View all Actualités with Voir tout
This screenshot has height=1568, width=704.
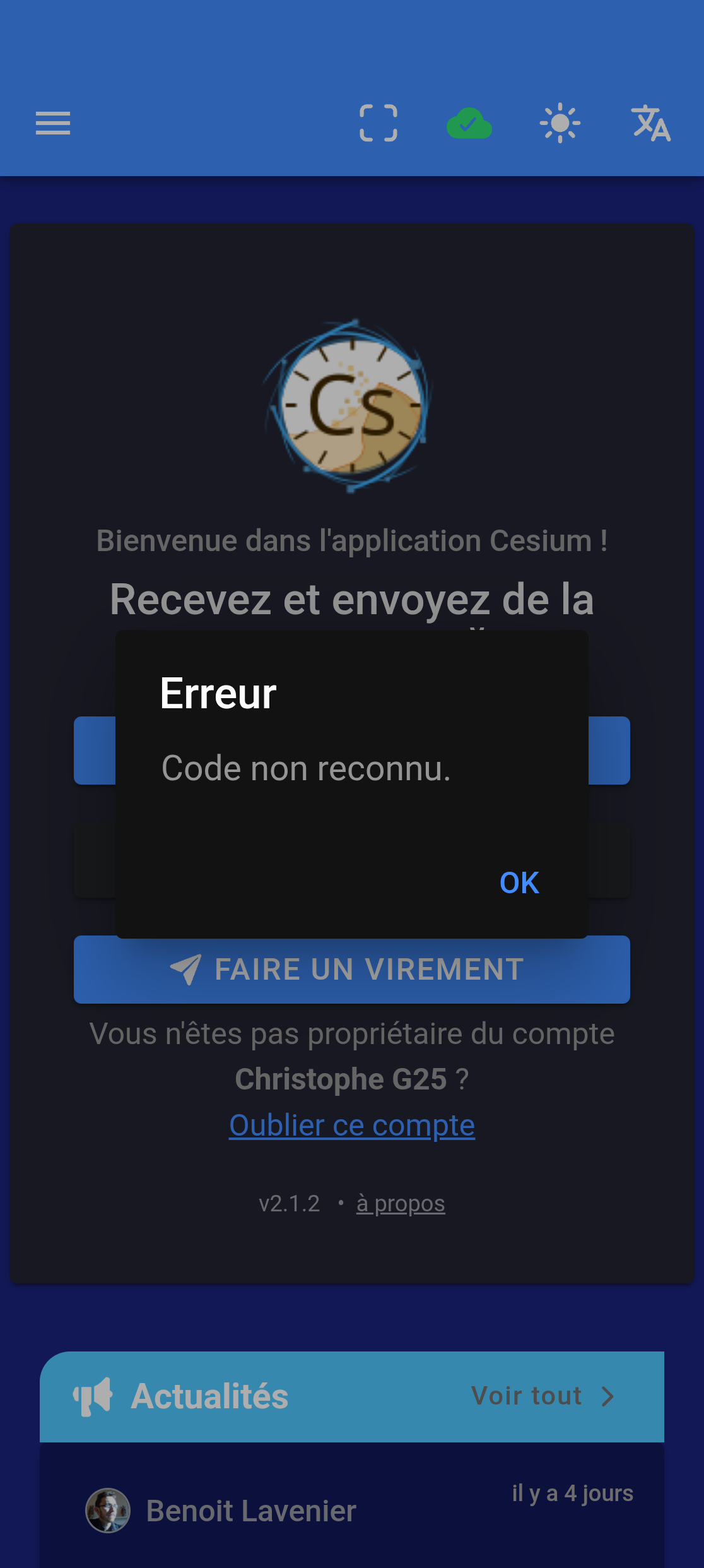point(542,1396)
